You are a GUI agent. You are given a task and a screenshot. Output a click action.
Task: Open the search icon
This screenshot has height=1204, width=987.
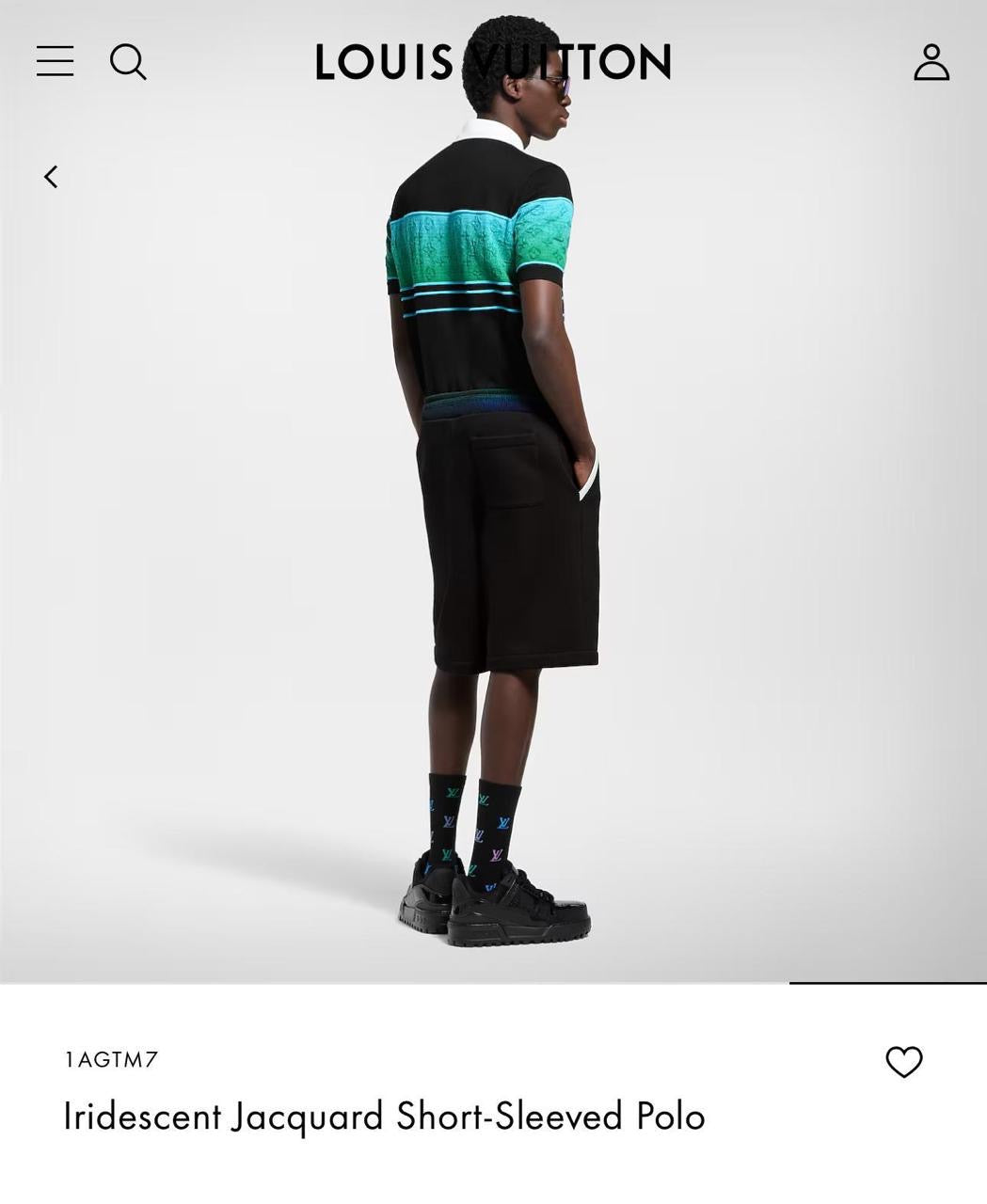click(x=128, y=62)
